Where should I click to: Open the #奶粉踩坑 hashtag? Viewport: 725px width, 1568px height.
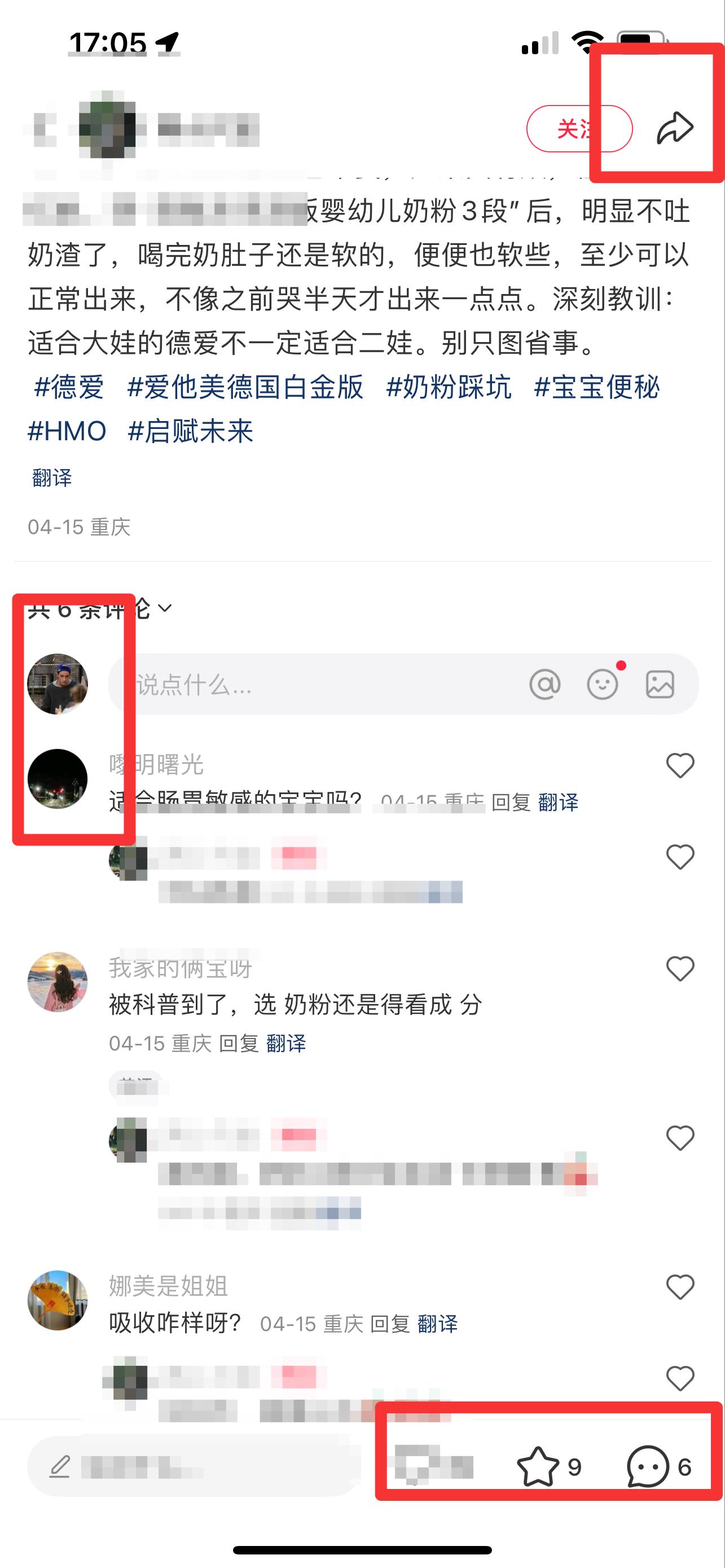[x=449, y=387]
